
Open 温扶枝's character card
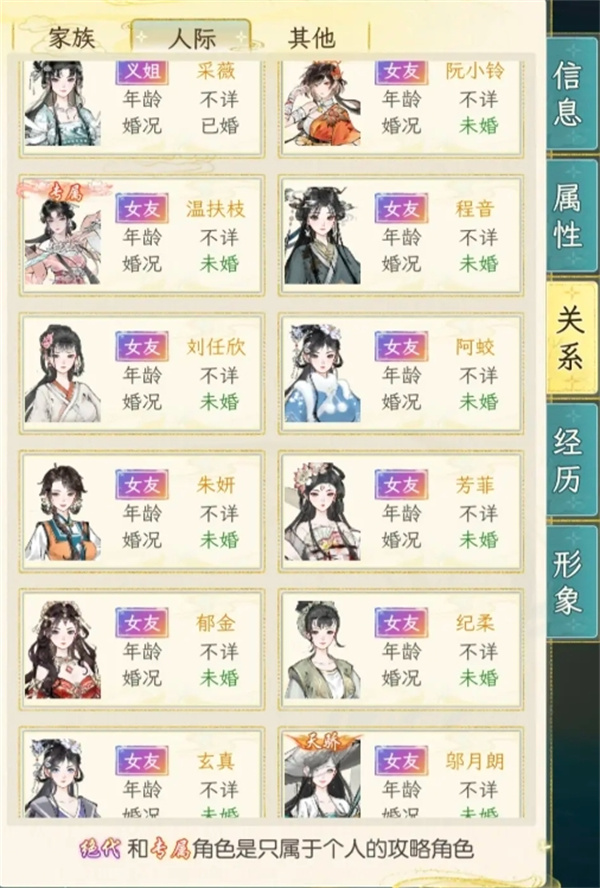point(142,236)
